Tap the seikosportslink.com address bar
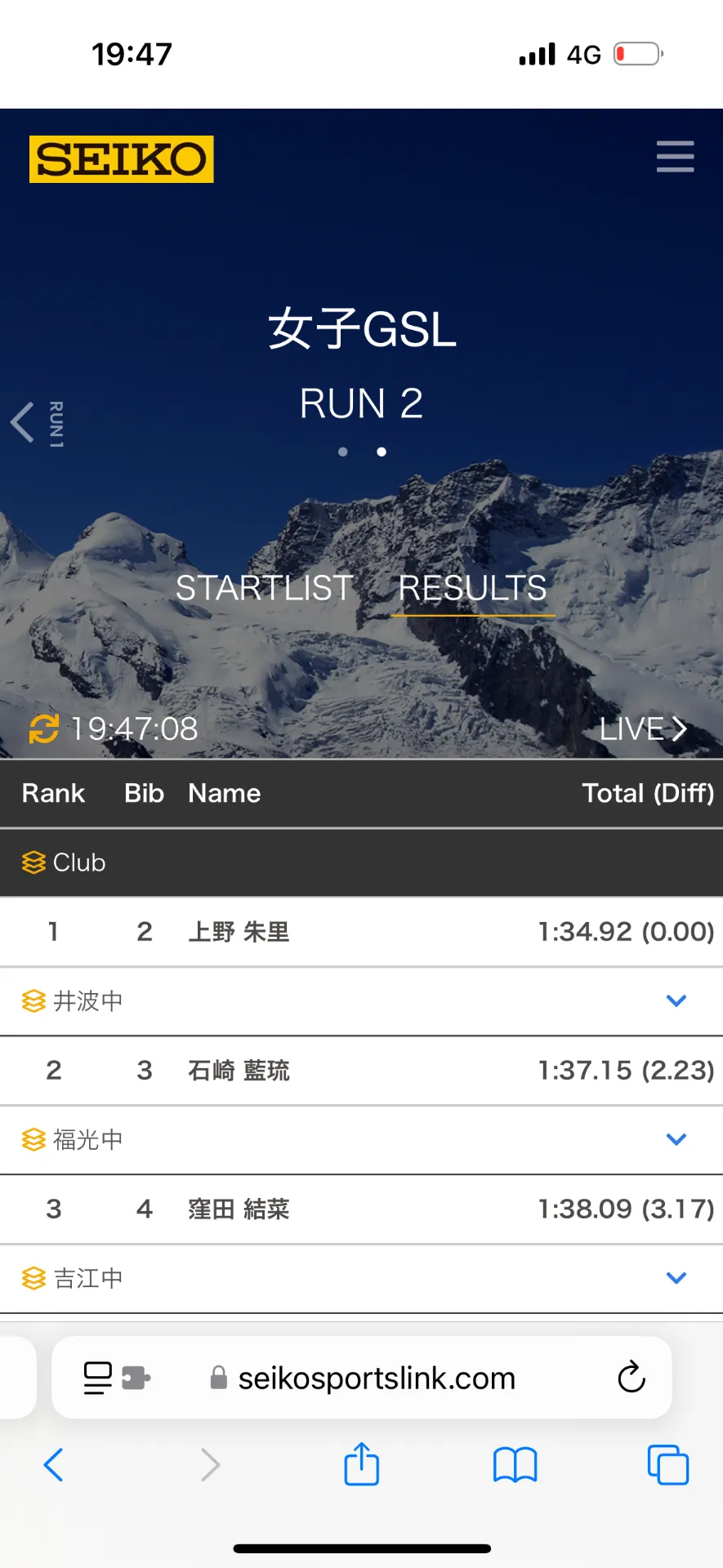The image size is (723, 1568). point(376,1379)
